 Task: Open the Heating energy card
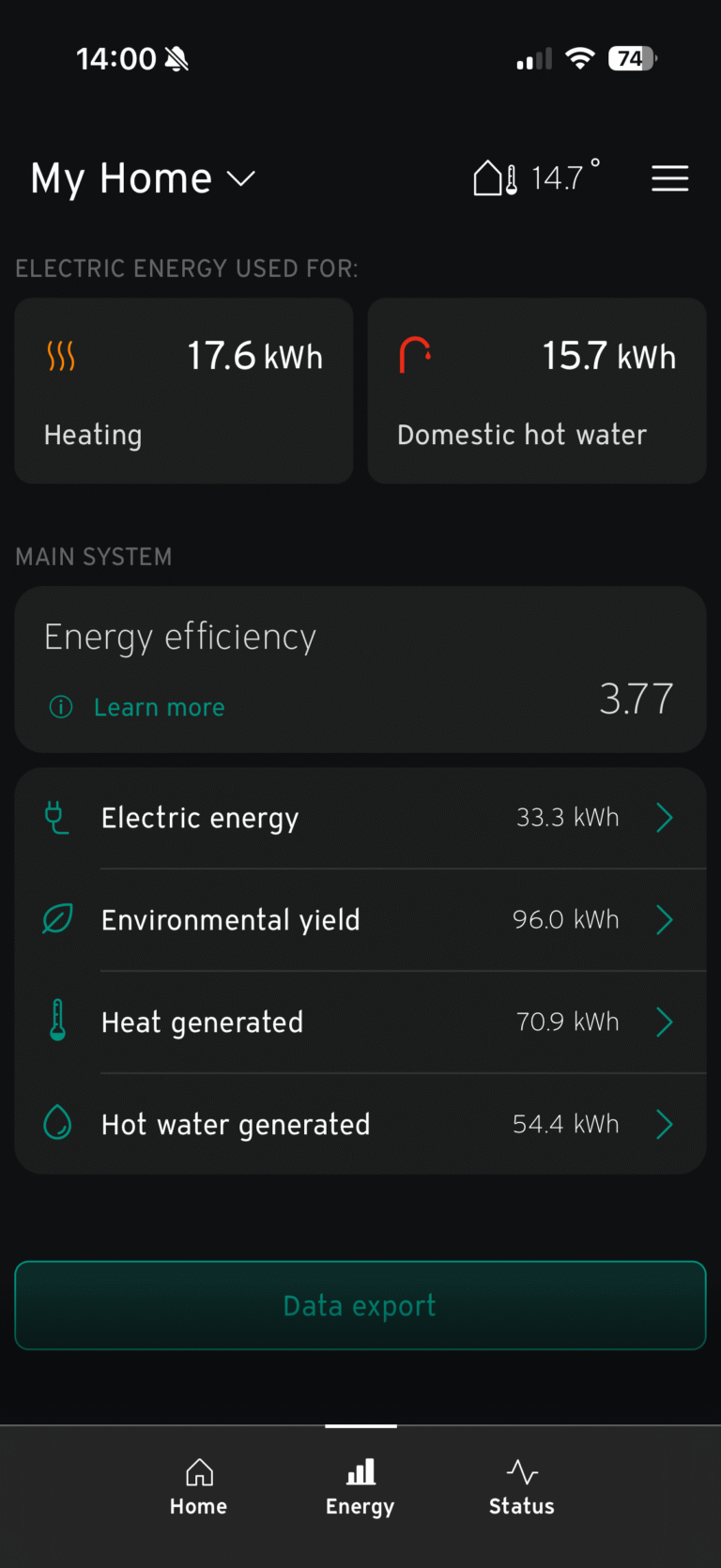coord(184,391)
